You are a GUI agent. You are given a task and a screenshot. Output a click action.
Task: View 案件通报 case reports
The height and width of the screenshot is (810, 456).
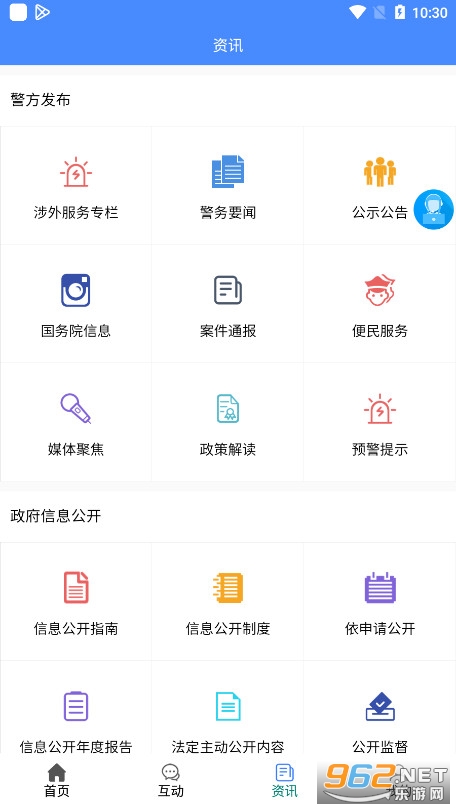[228, 304]
